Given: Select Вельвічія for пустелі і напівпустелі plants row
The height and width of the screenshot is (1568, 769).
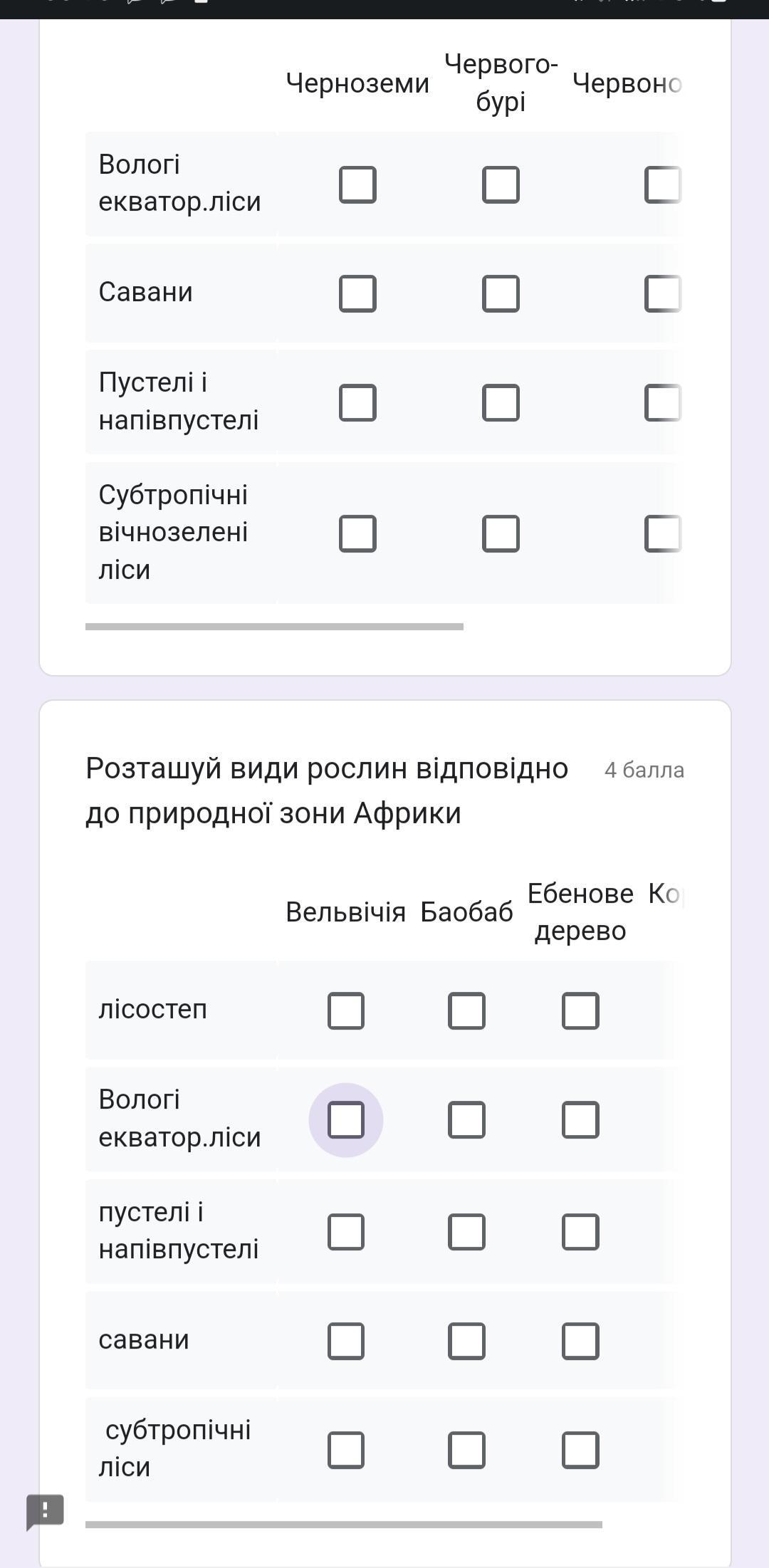Looking at the screenshot, I should [x=346, y=1232].
